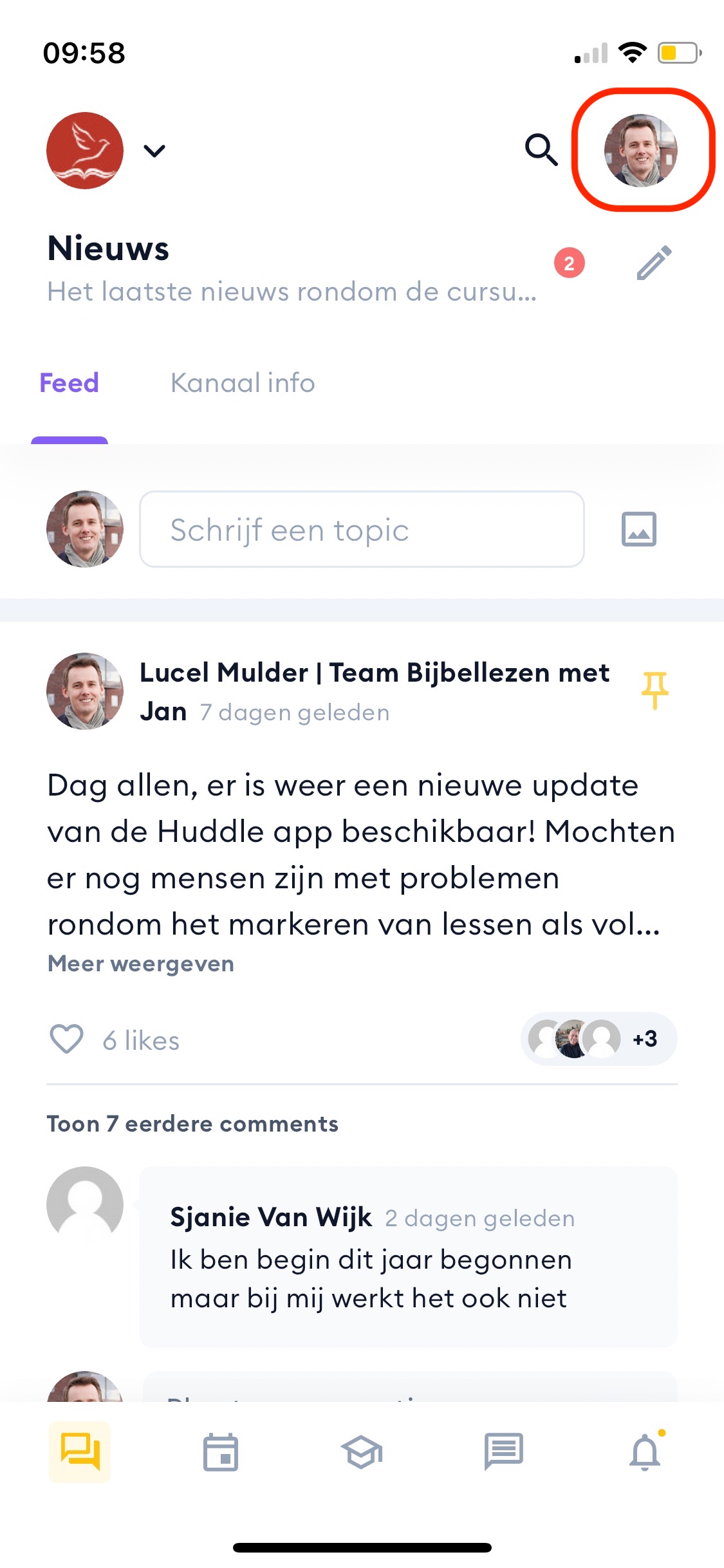Open the search magnifier icon
Screen dimensions: 724x1568
coord(541,150)
